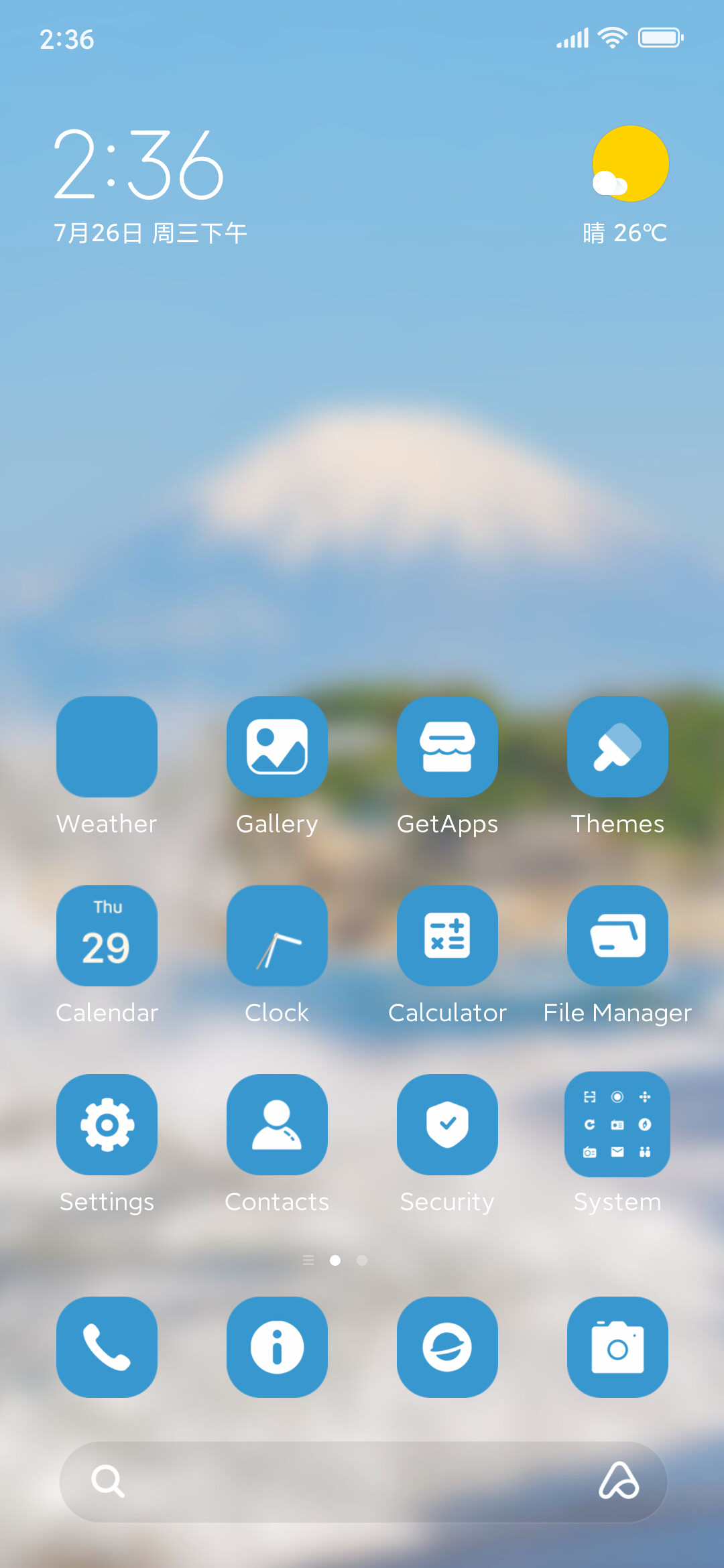This screenshot has width=724, height=1568.
Task: Open the Themes app
Action: (x=617, y=746)
